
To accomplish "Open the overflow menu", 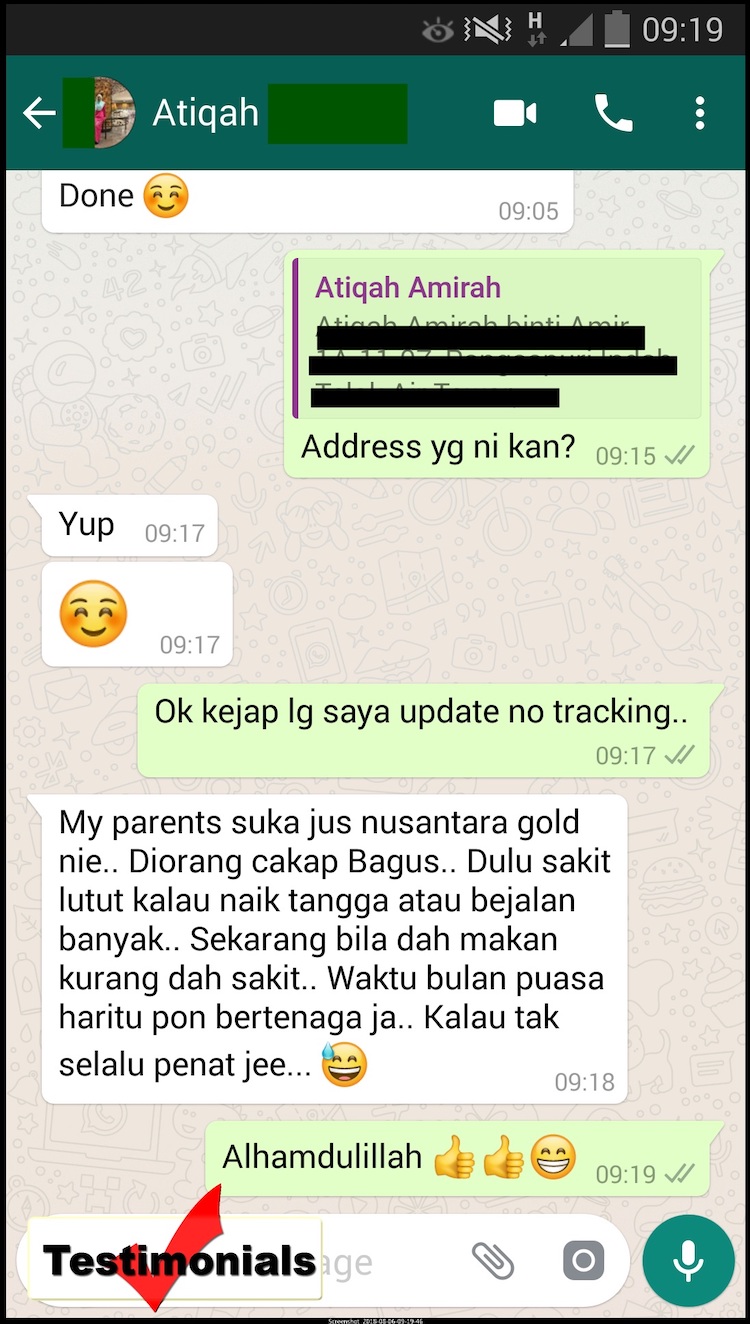I will [x=700, y=113].
